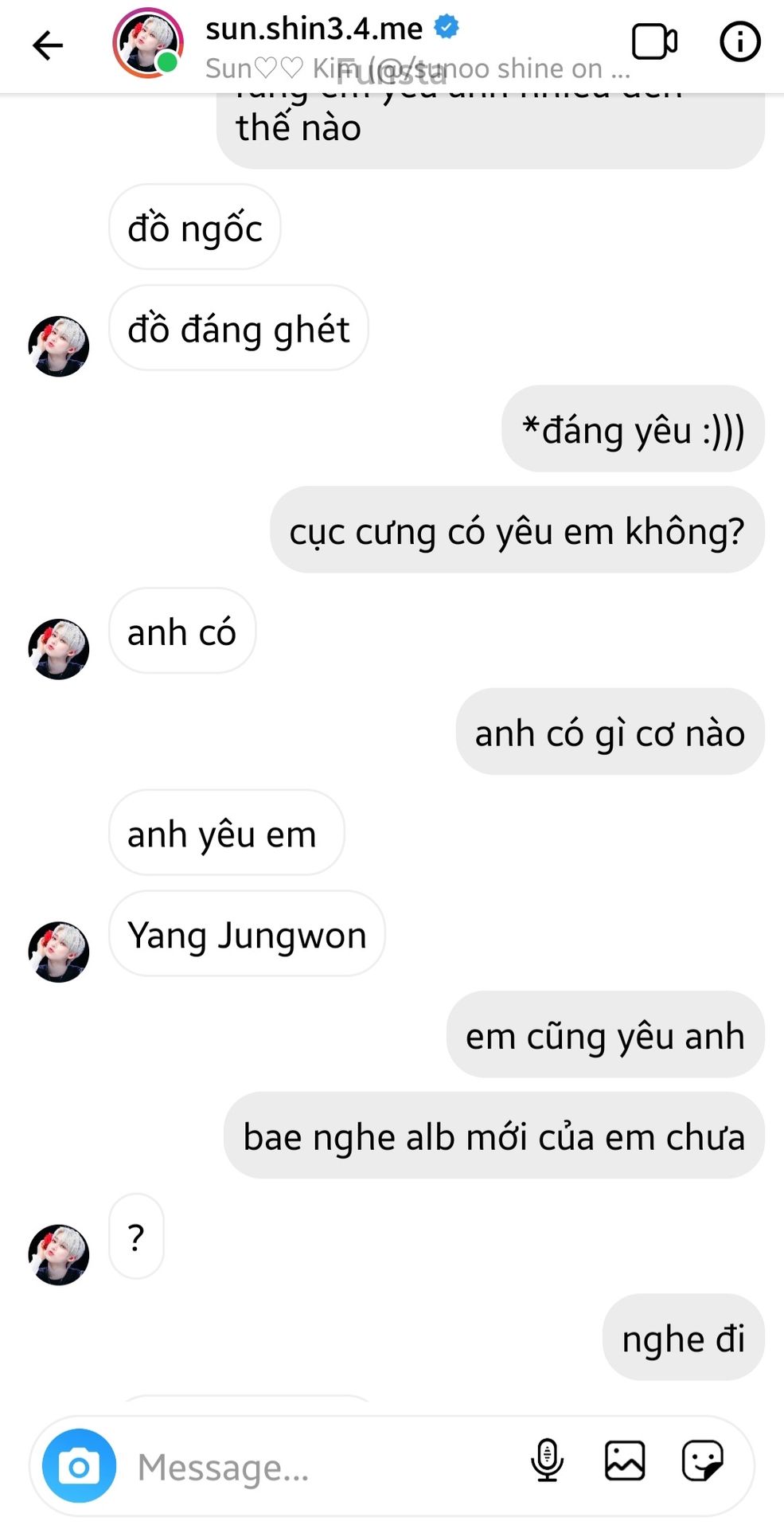Open sun.shin3.4.me profile from header
Viewport: 784px width, 1529px height.
tap(314, 29)
